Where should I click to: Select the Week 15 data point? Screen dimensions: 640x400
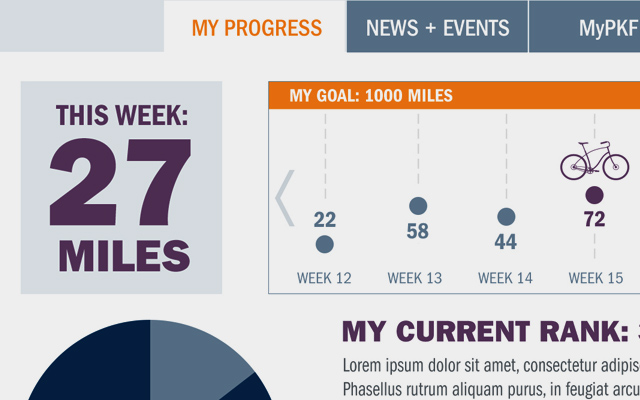(594, 194)
